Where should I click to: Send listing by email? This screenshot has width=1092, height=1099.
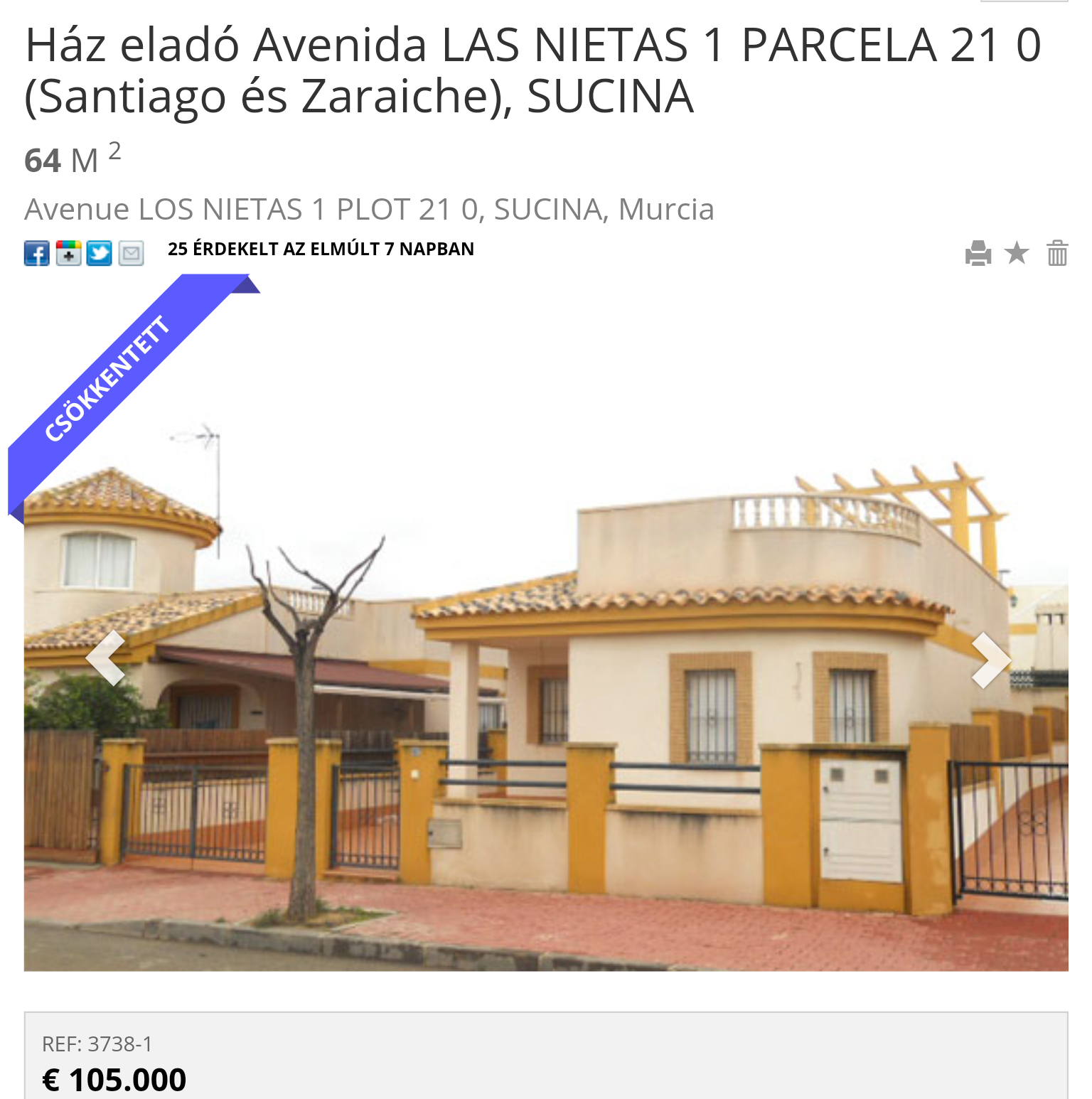point(131,253)
